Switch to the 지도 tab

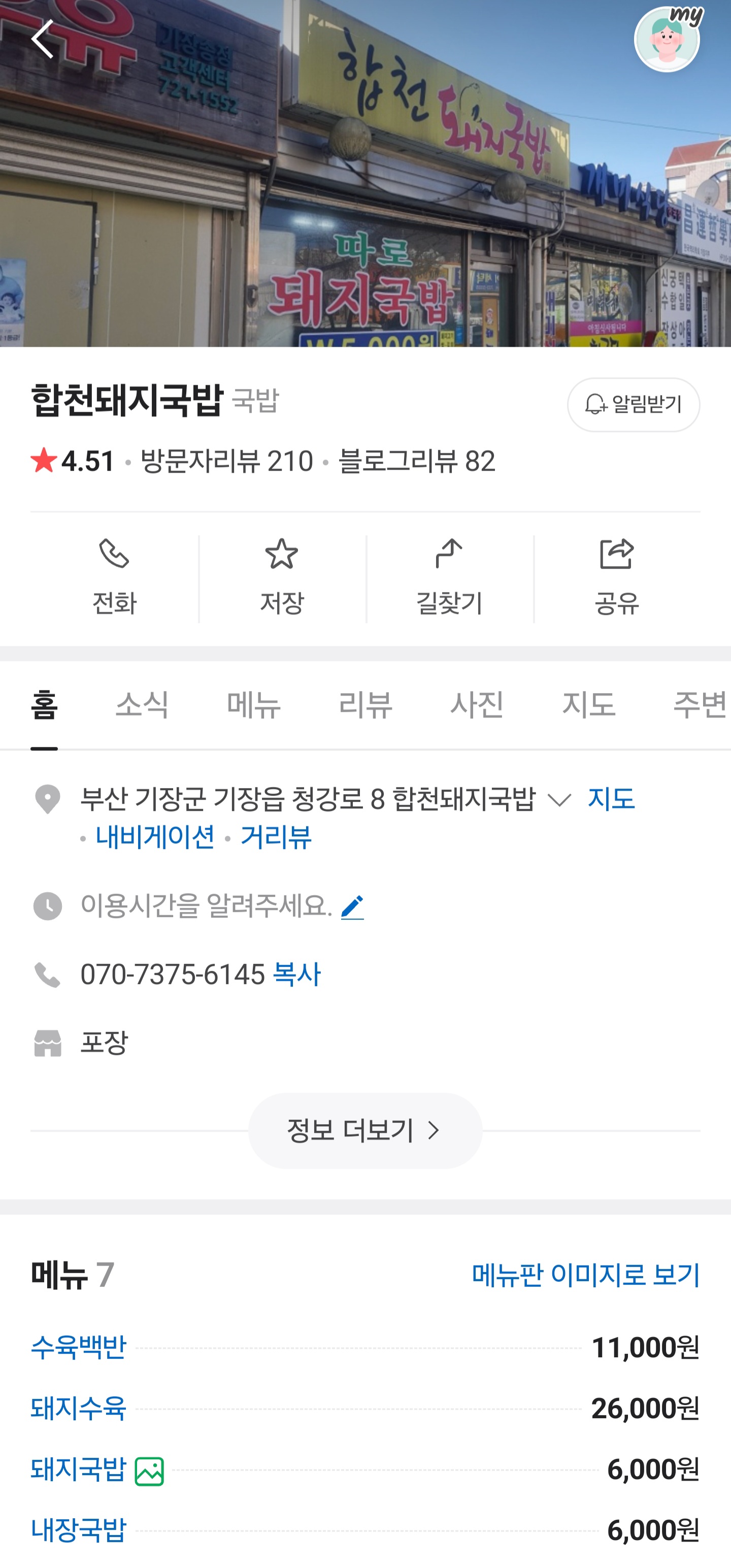[x=588, y=705]
